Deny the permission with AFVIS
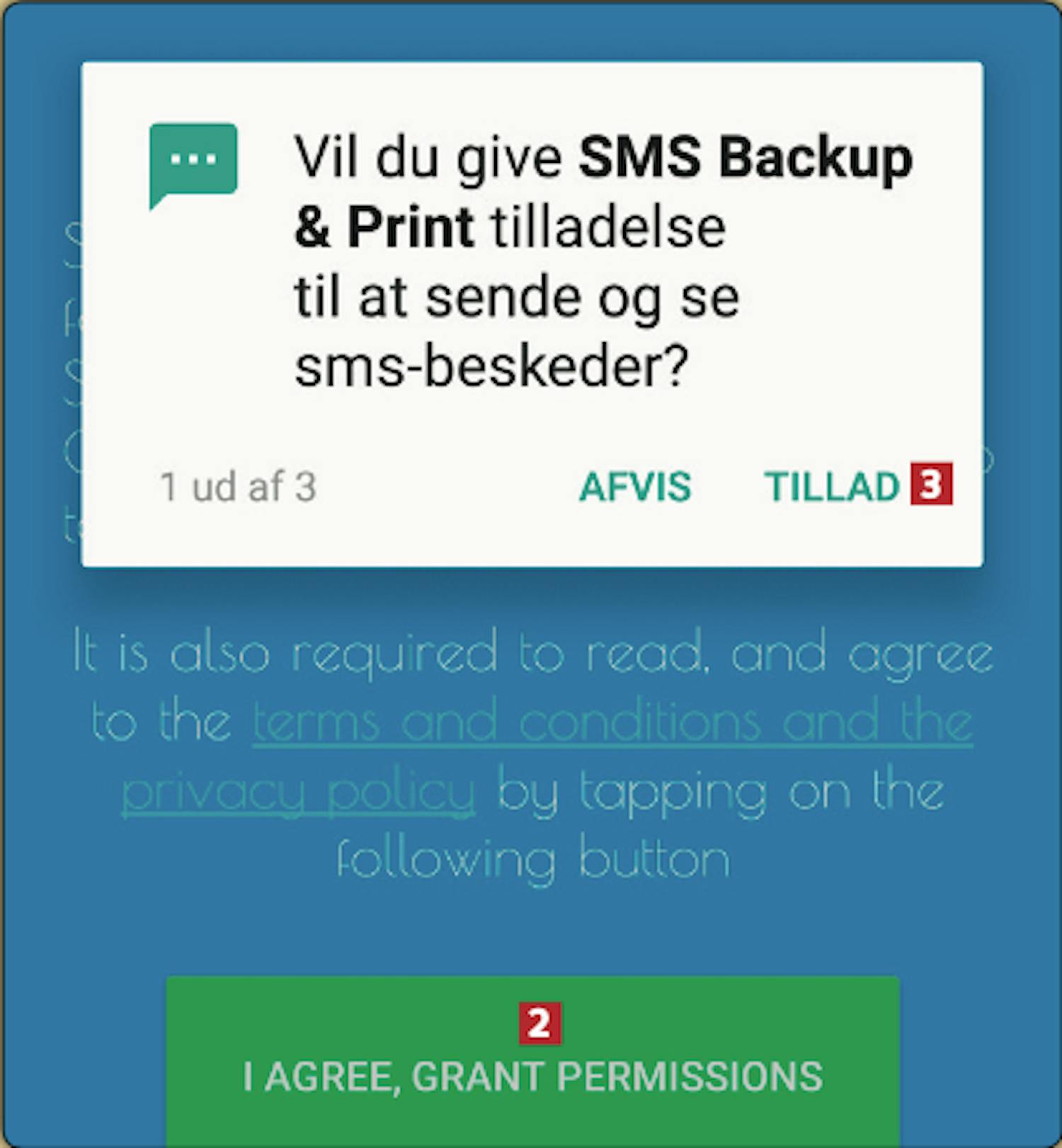Screen dimensions: 1062x1148 (x=635, y=487)
